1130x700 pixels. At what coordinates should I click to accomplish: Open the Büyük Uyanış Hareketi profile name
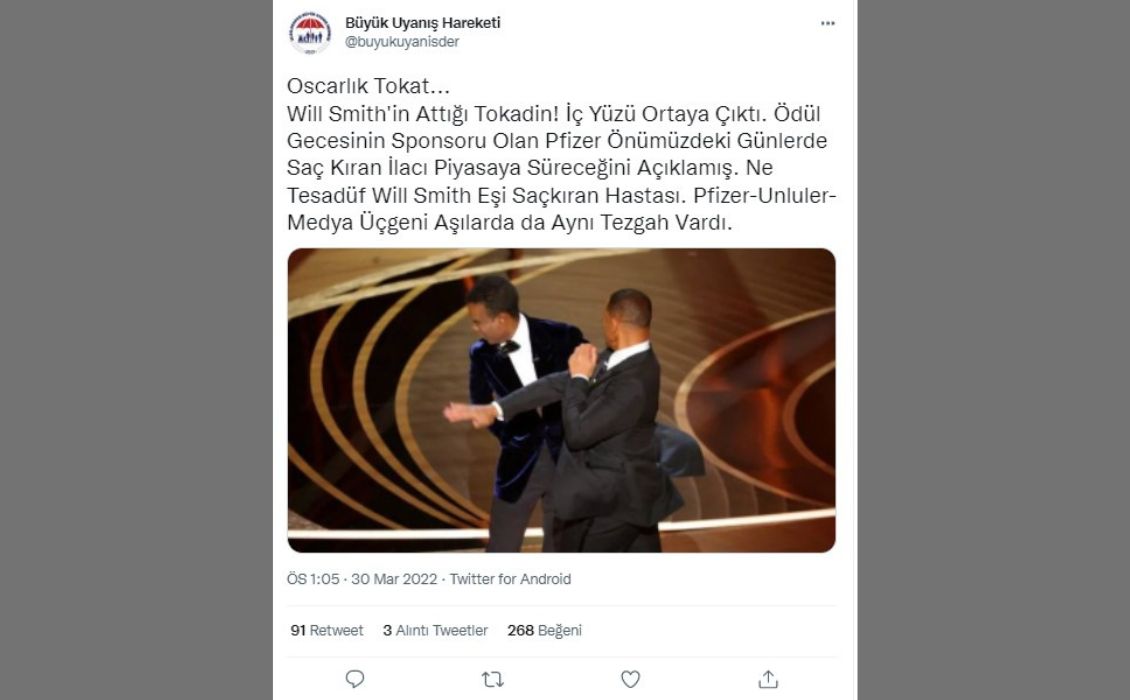coord(422,23)
